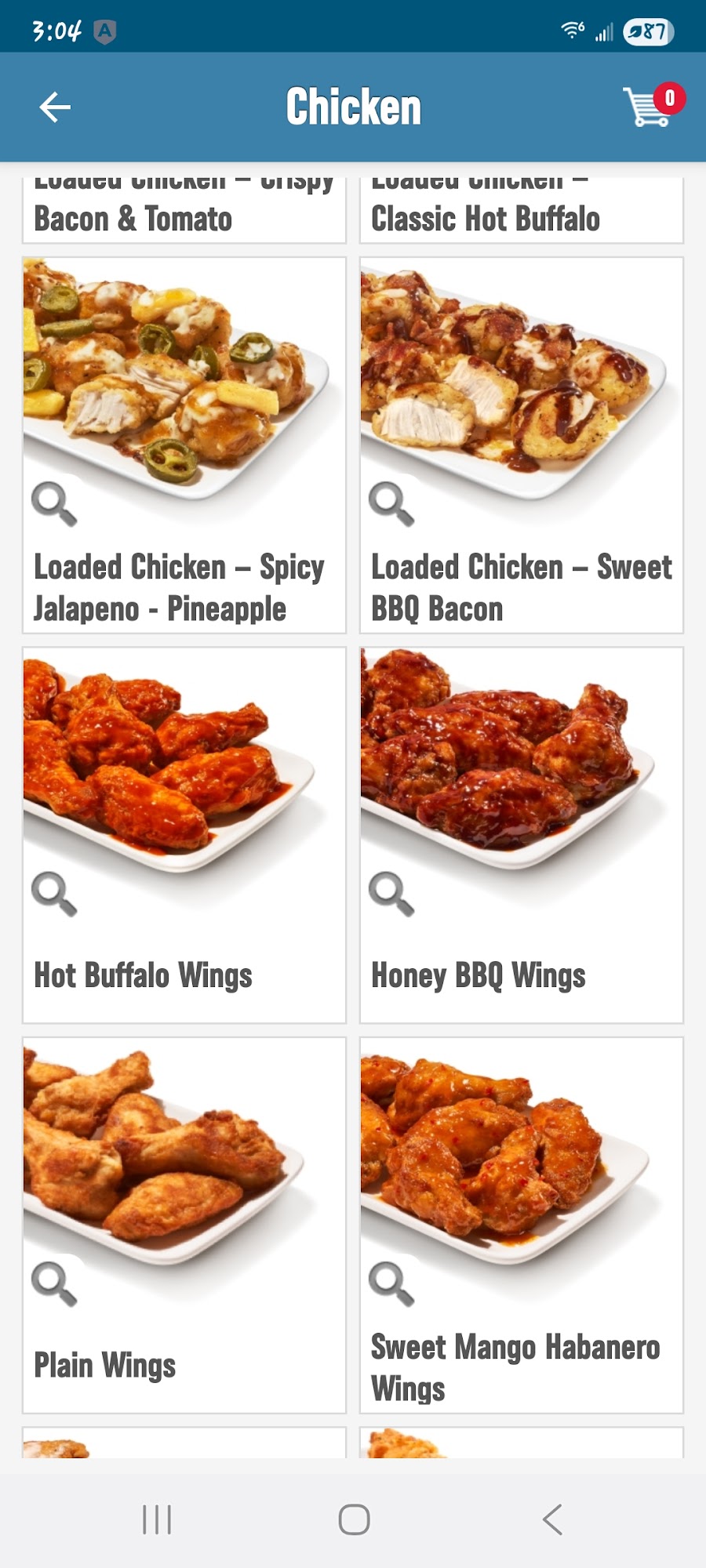Magnify the Plain Wings picture

53,1283
